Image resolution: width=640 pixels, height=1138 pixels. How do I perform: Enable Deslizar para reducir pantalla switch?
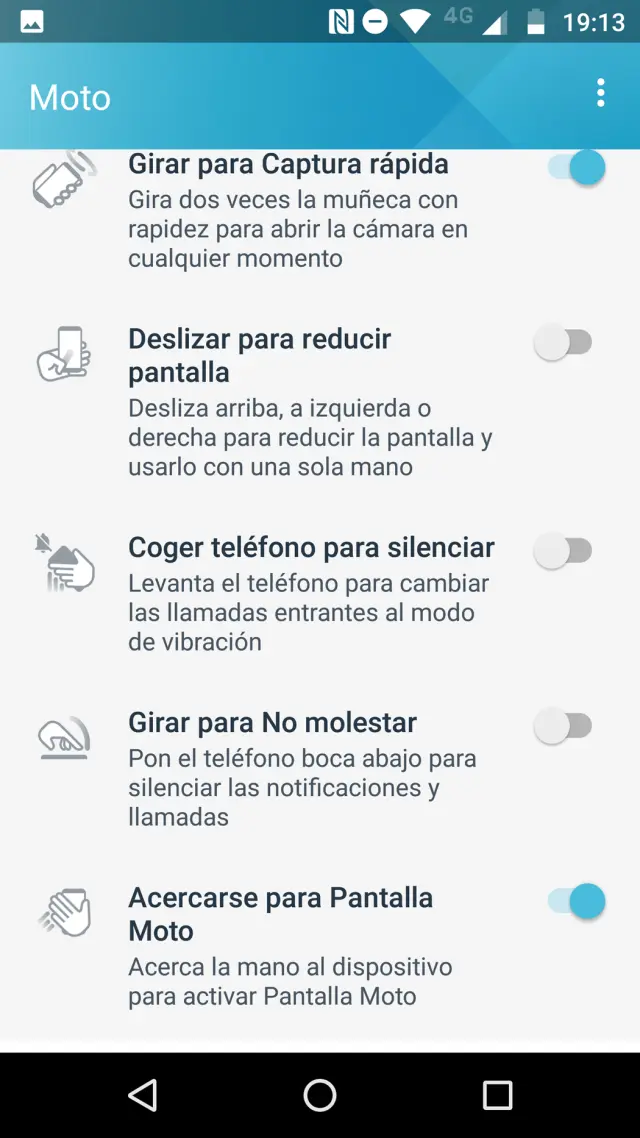[x=564, y=343]
